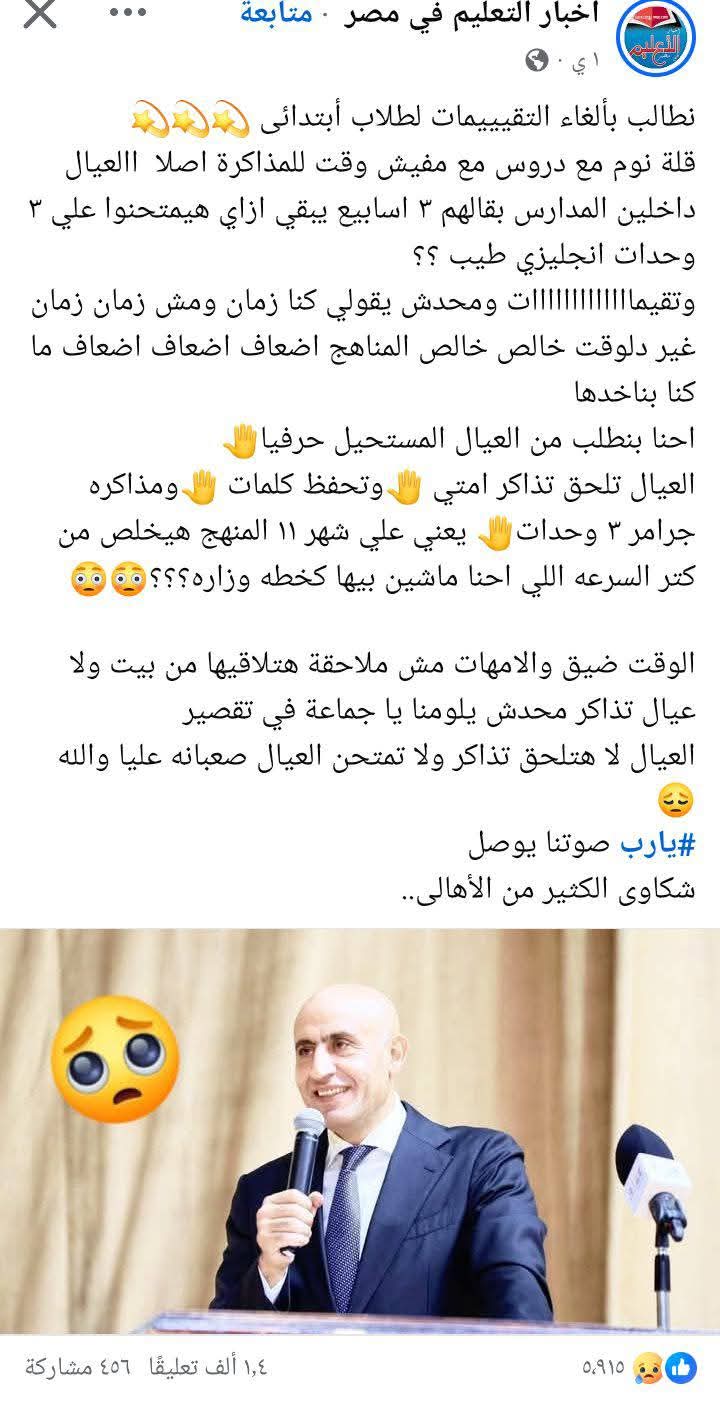Close the post view
The image size is (720, 1415).
tap(27, 17)
